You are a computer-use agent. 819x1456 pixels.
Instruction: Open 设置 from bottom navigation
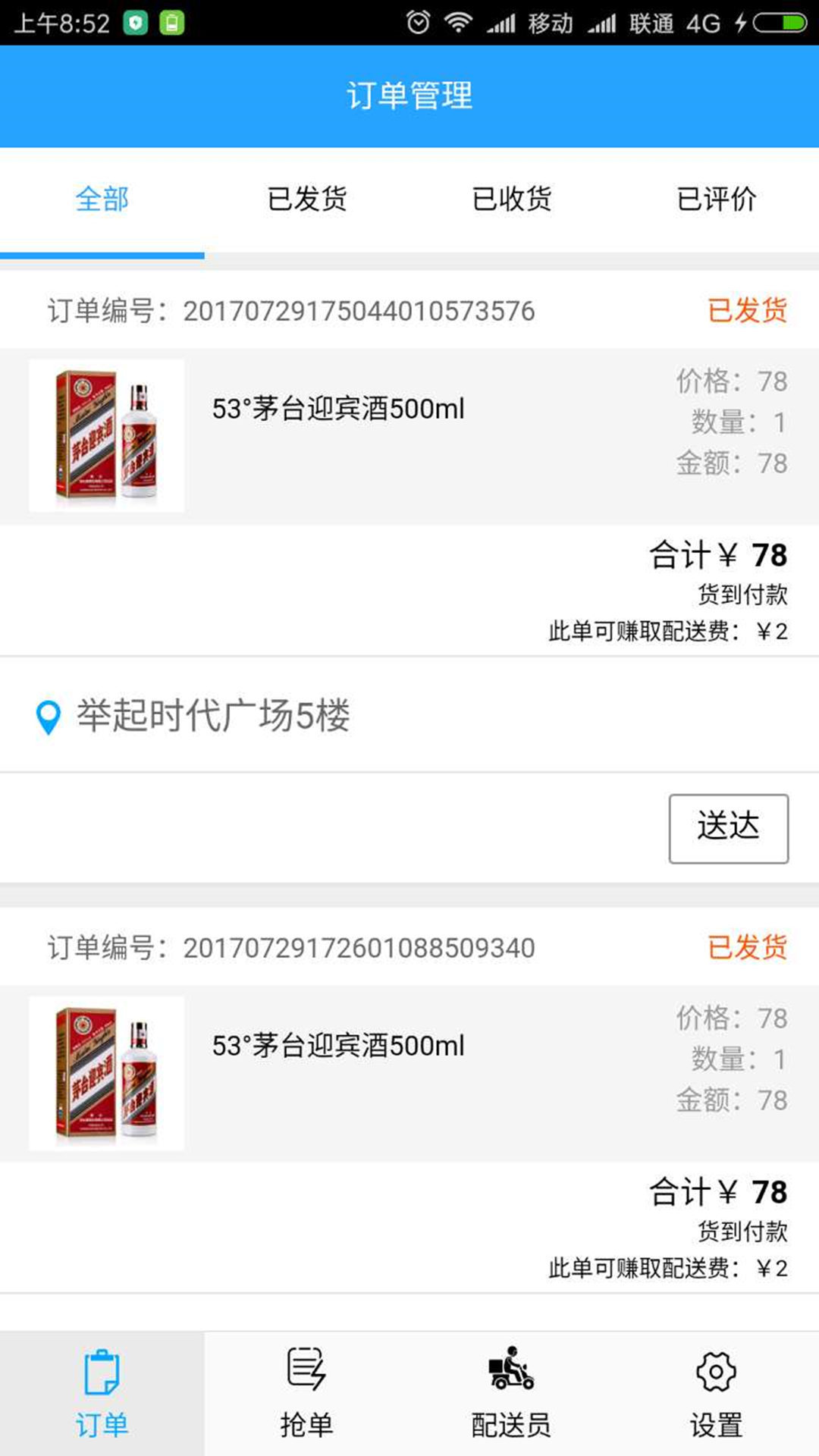[716, 1394]
